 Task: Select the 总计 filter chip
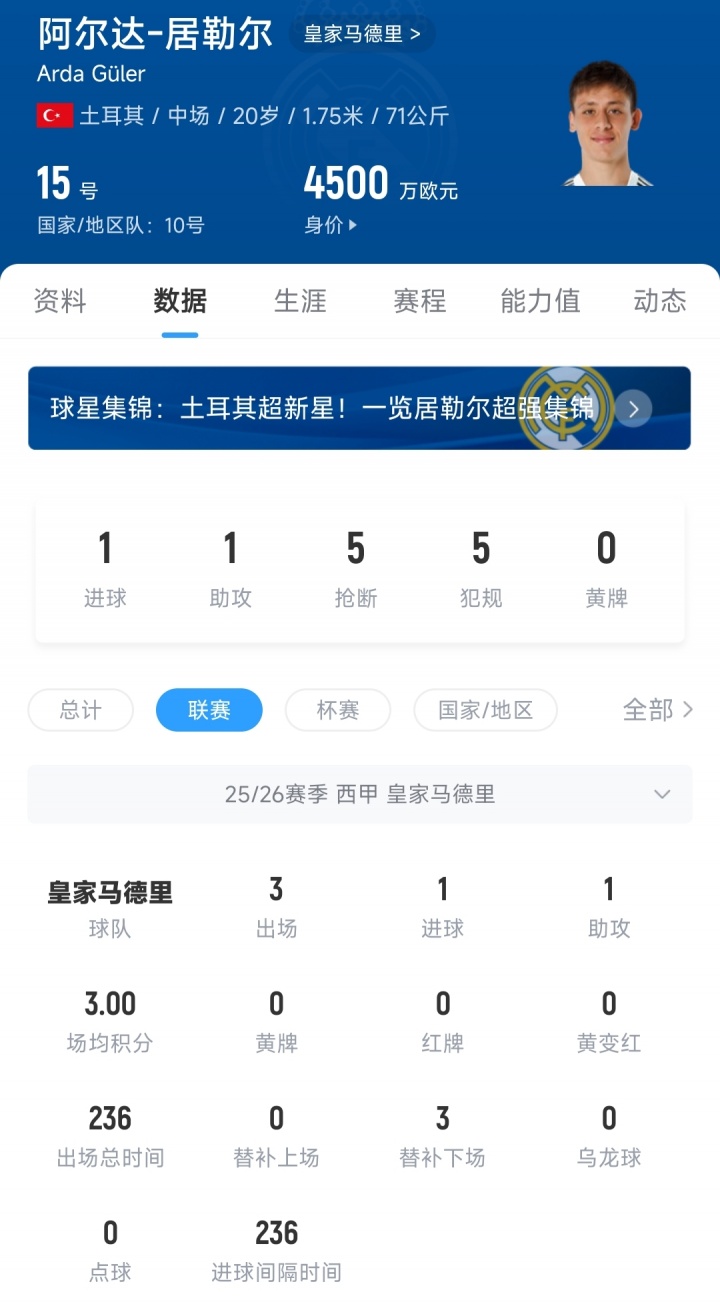click(80, 710)
